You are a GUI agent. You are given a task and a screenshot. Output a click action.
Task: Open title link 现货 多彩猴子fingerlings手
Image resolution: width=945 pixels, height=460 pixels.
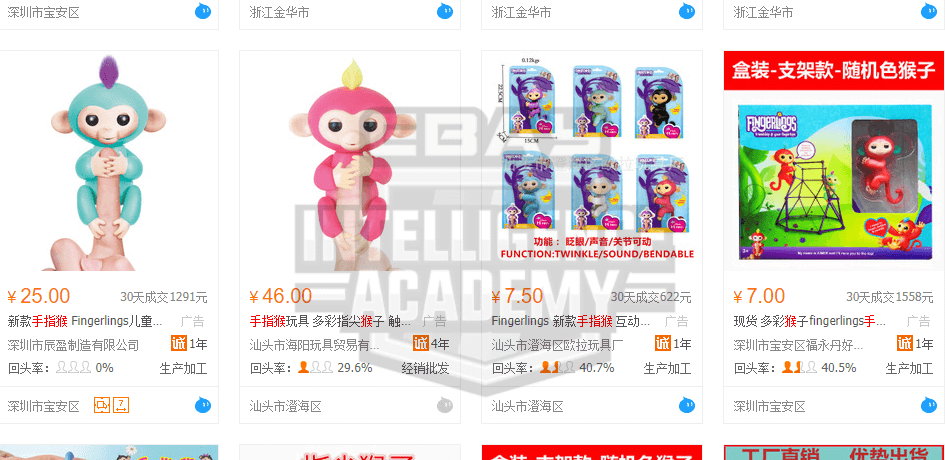click(x=808, y=321)
